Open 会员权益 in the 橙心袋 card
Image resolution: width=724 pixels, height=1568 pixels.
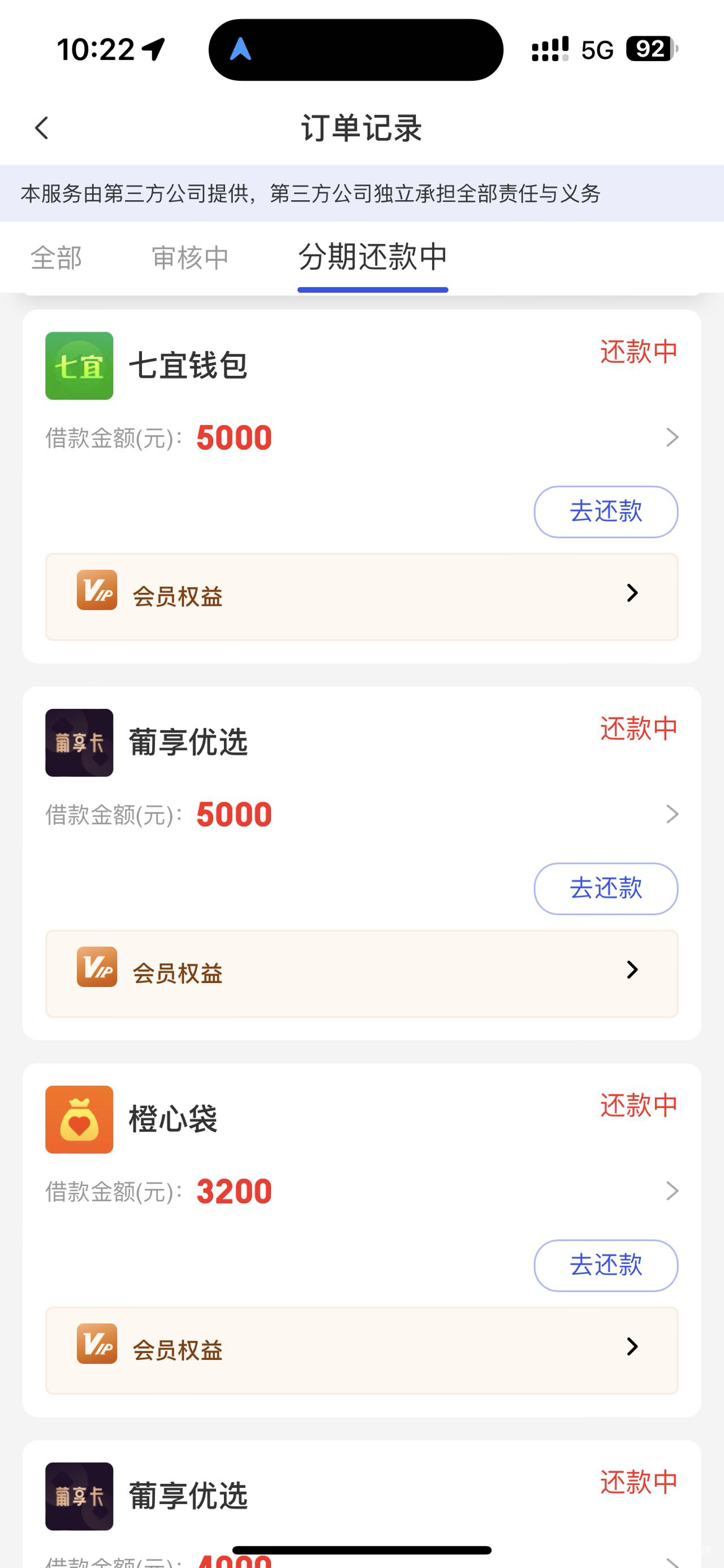tap(361, 1349)
